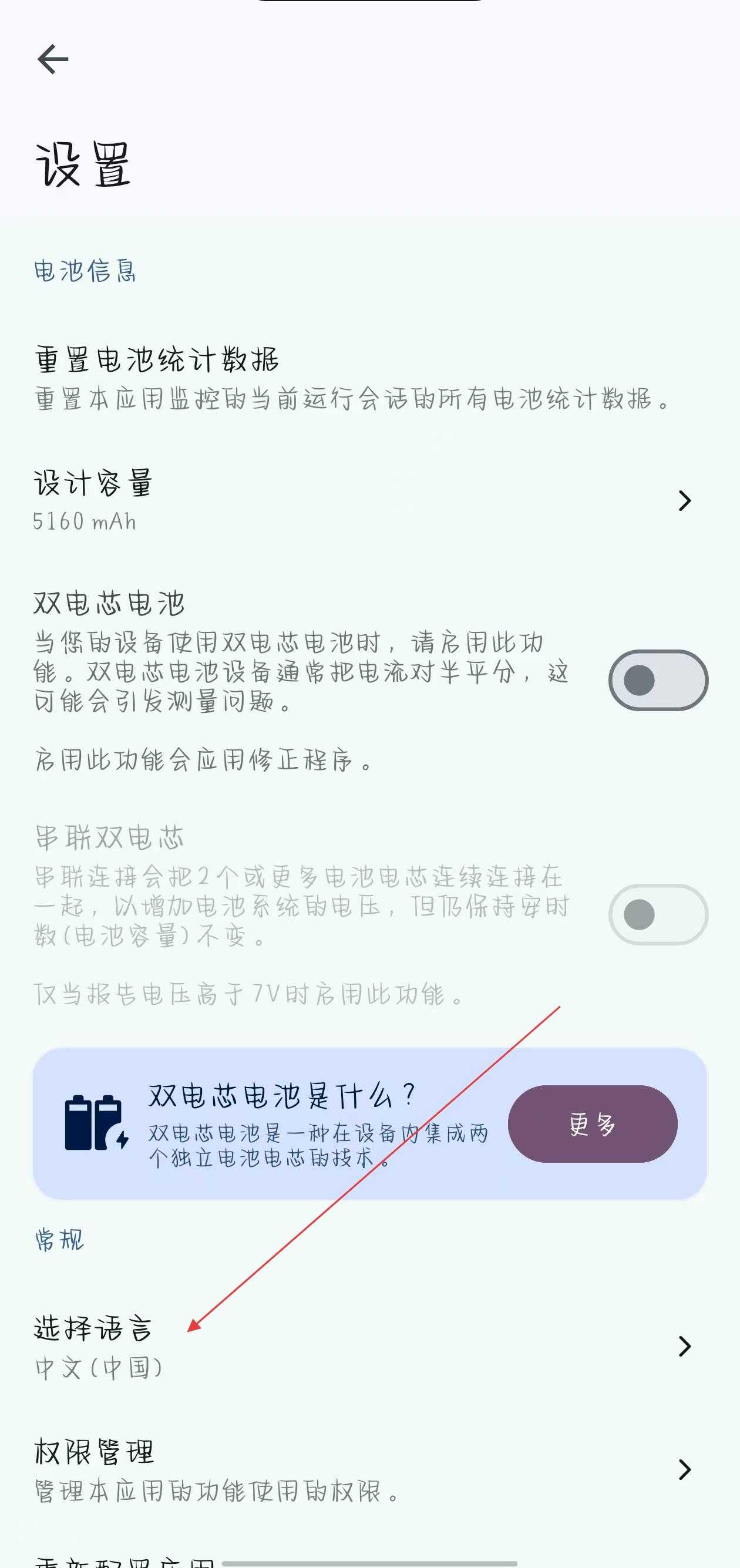Enable the 双电芯电池 switch
This screenshot has height=1568, width=740.
coord(658,680)
